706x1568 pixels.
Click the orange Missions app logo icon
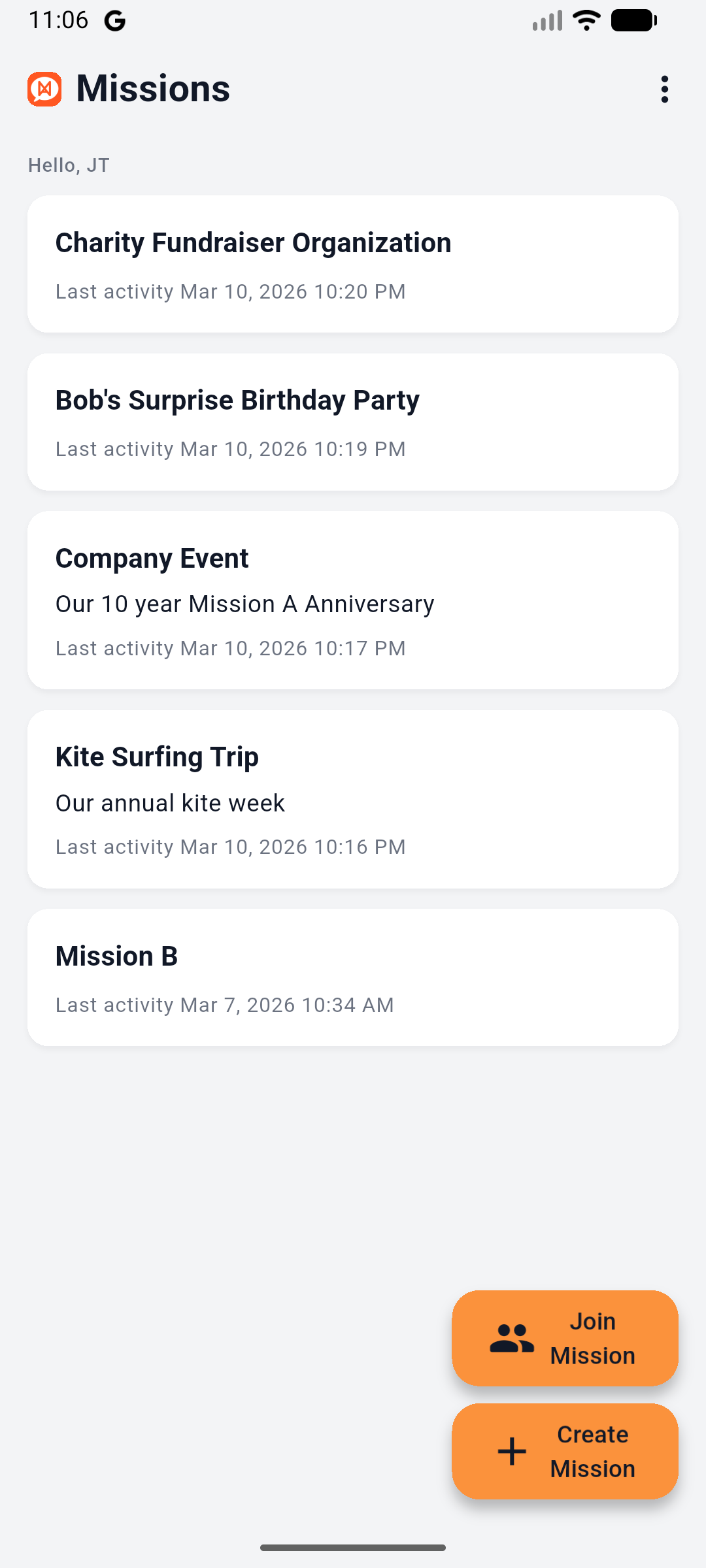pos(43,88)
